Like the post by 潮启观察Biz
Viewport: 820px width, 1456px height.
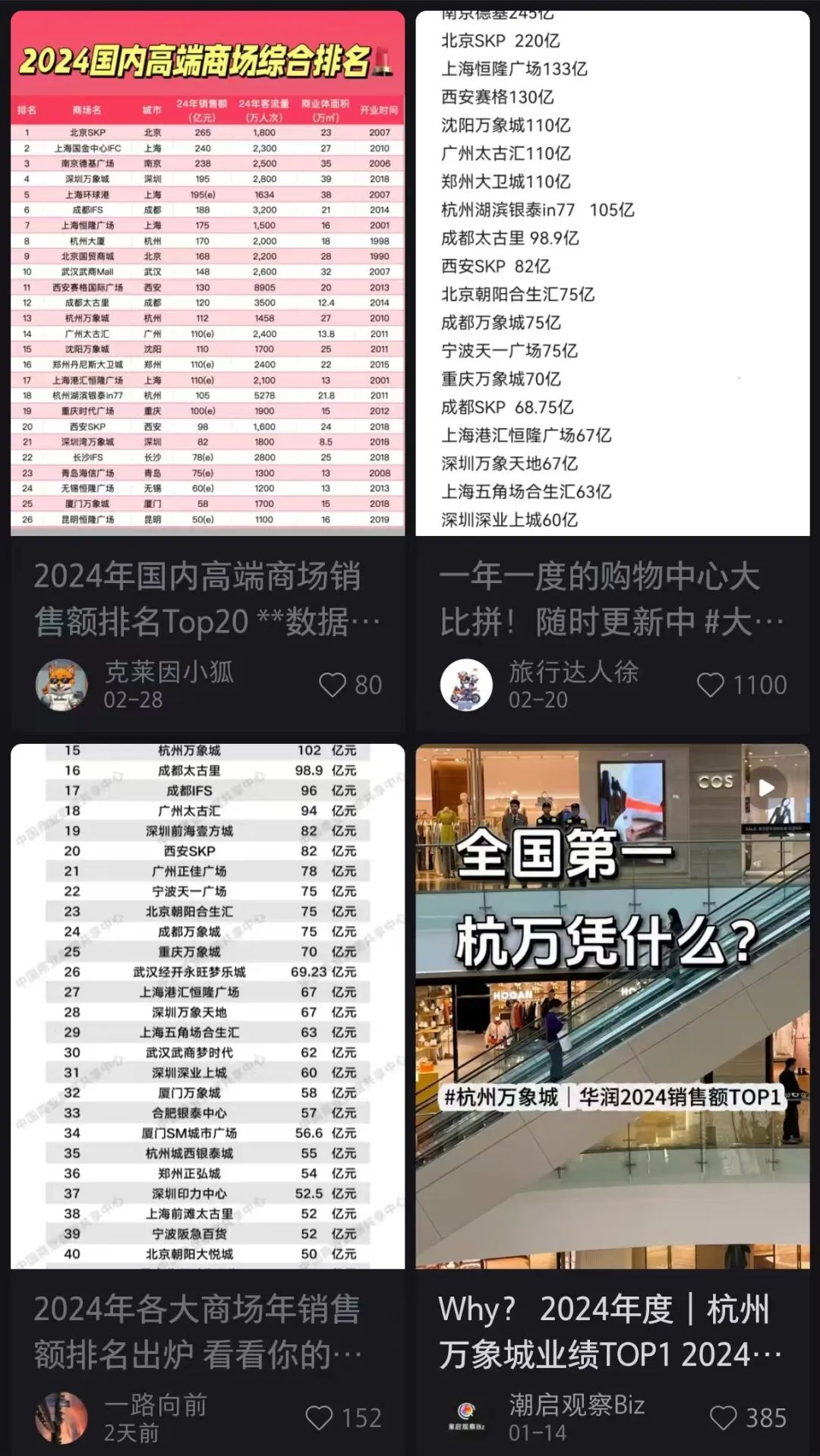[723, 1418]
